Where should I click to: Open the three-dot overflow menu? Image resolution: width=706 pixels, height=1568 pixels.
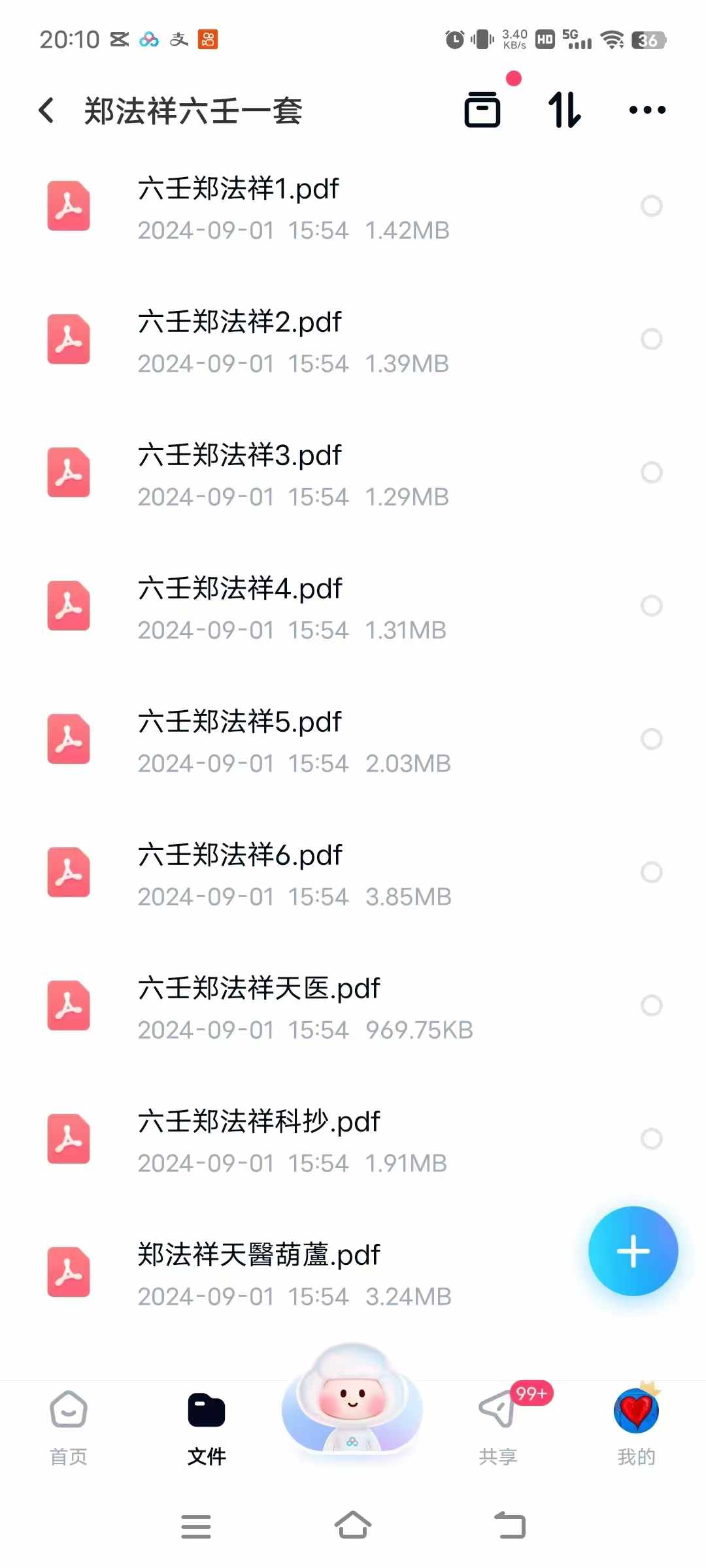point(647,110)
